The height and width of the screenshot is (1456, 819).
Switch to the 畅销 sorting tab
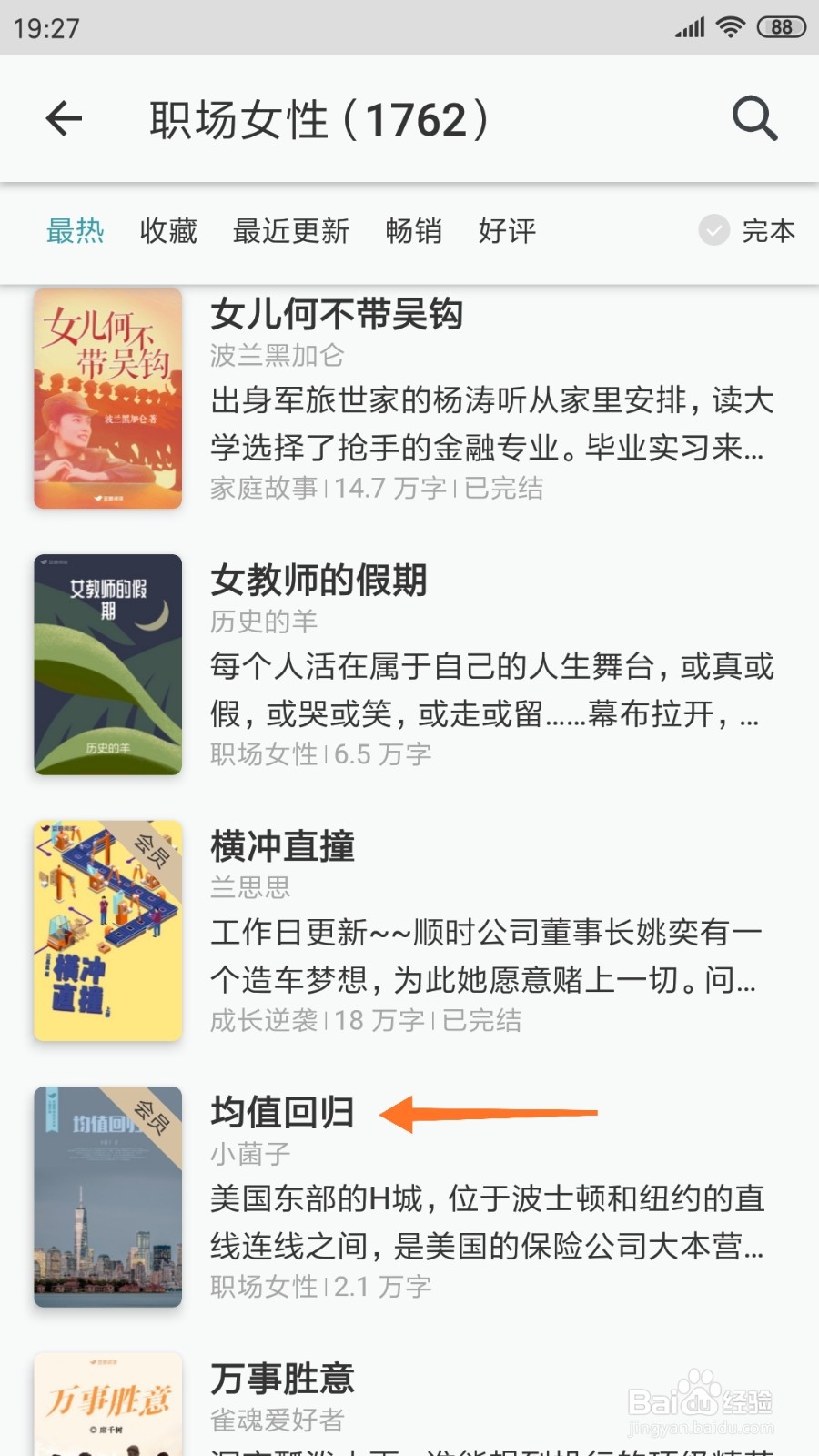tap(412, 233)
